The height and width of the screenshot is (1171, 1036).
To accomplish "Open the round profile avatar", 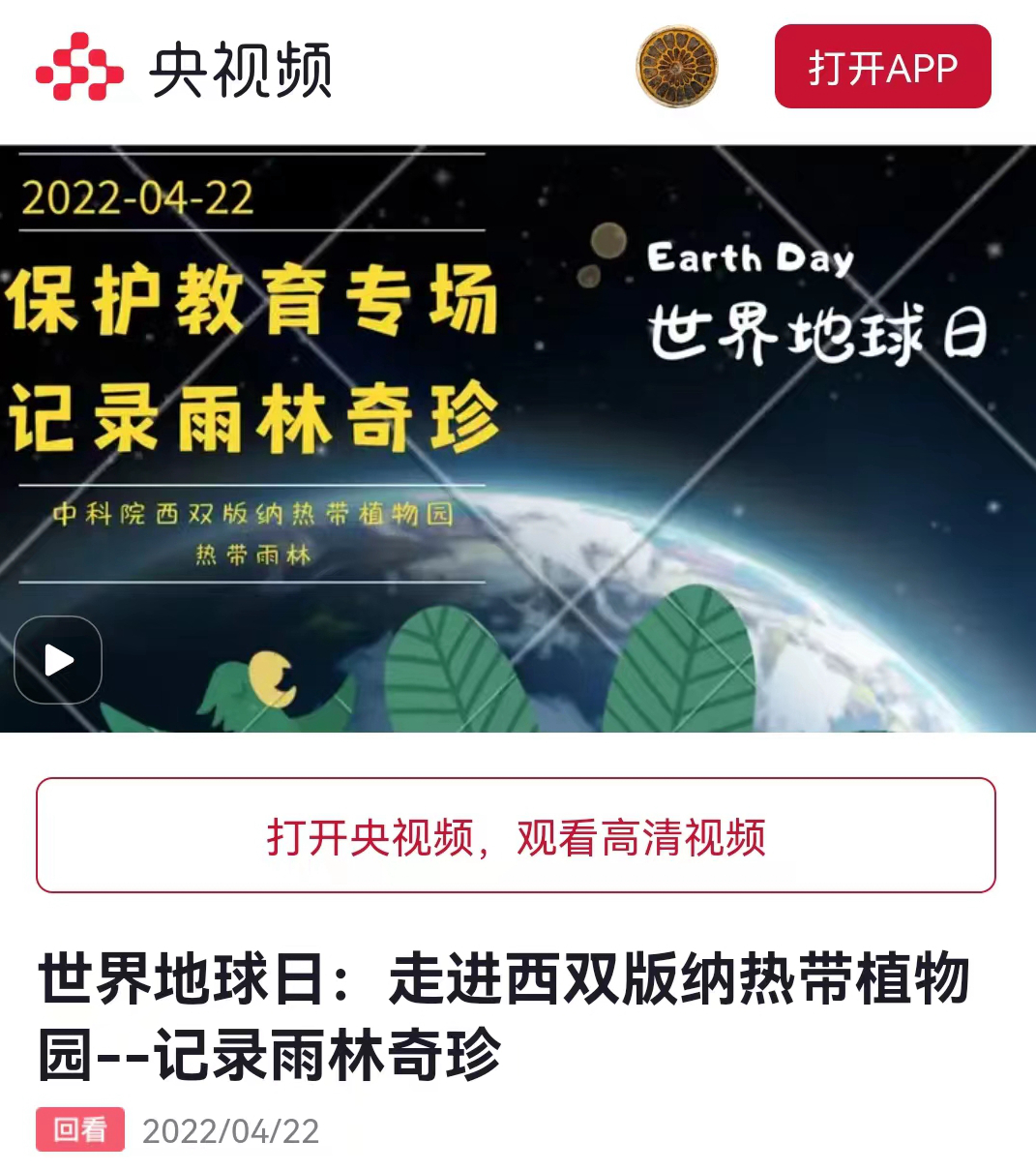I will click(677, 67).
